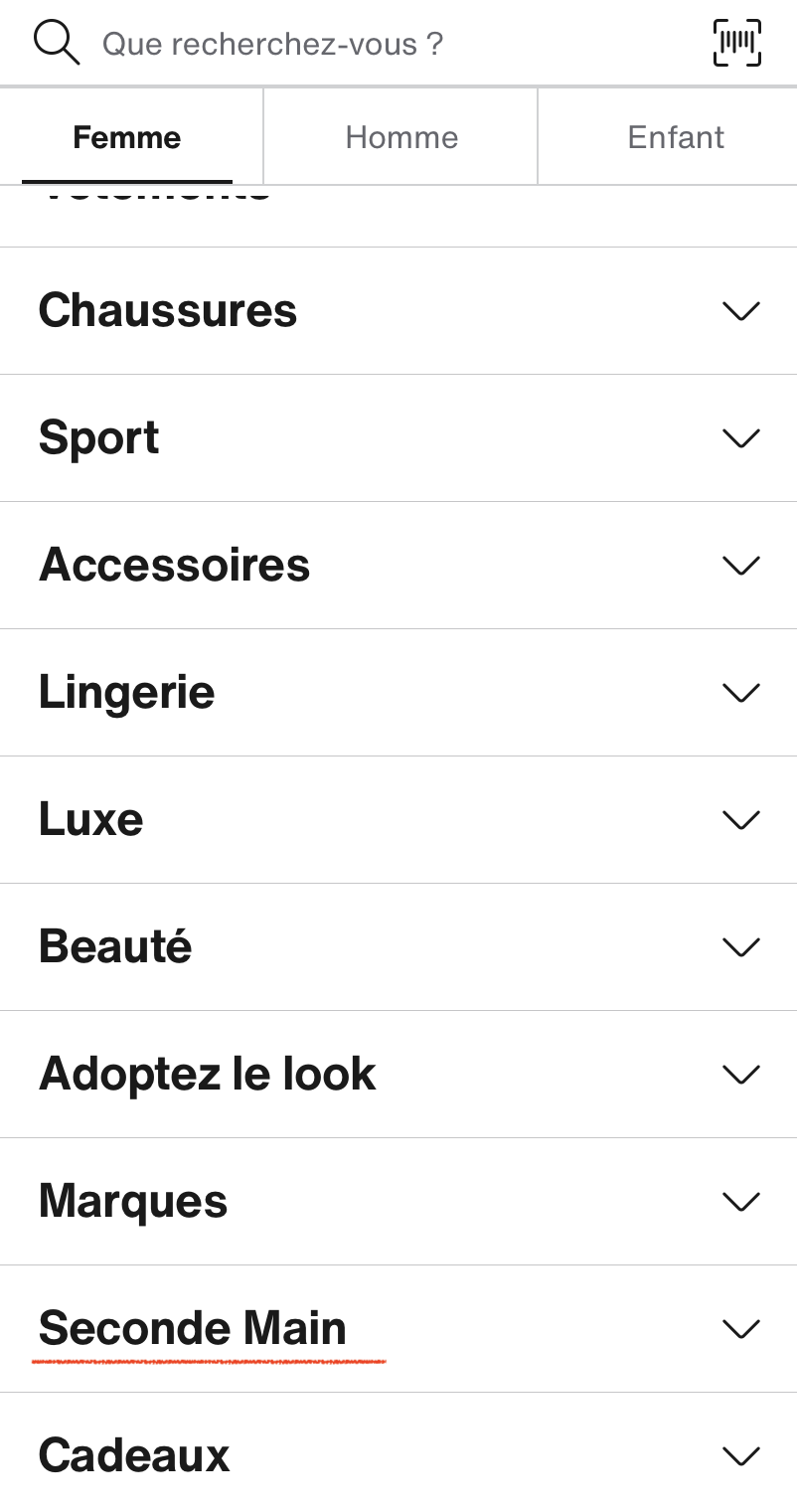This screenshot has height=1512, width=797.
Task: Switch to the Homme tab
Action: tap(401, 137)
